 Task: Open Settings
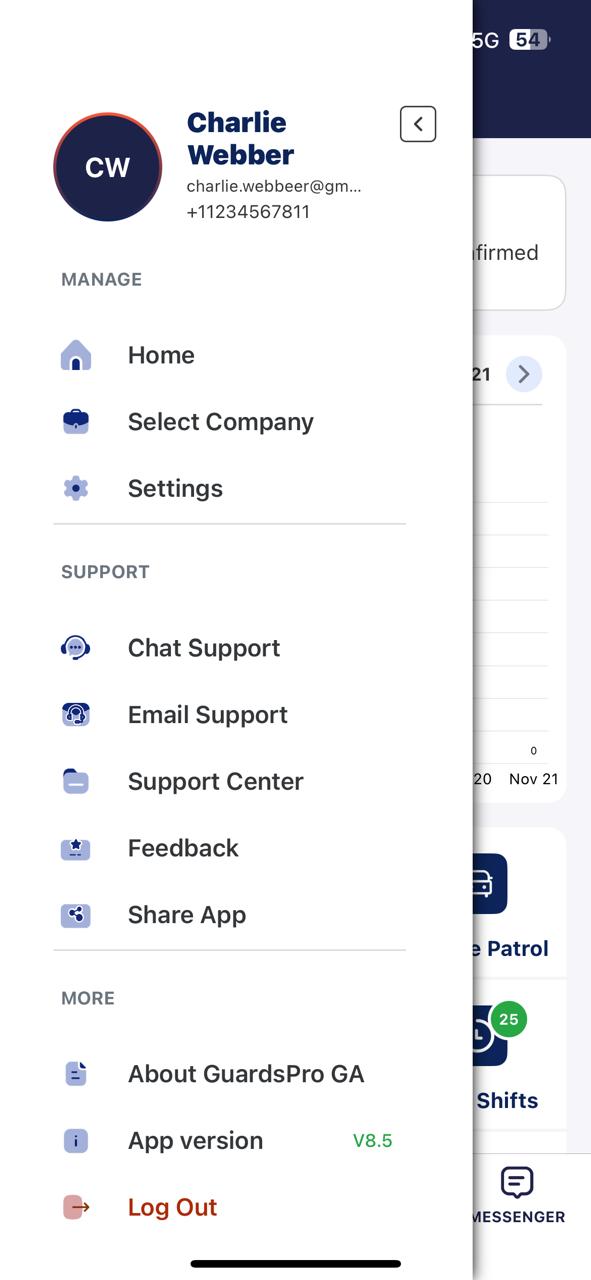[229, 488]
